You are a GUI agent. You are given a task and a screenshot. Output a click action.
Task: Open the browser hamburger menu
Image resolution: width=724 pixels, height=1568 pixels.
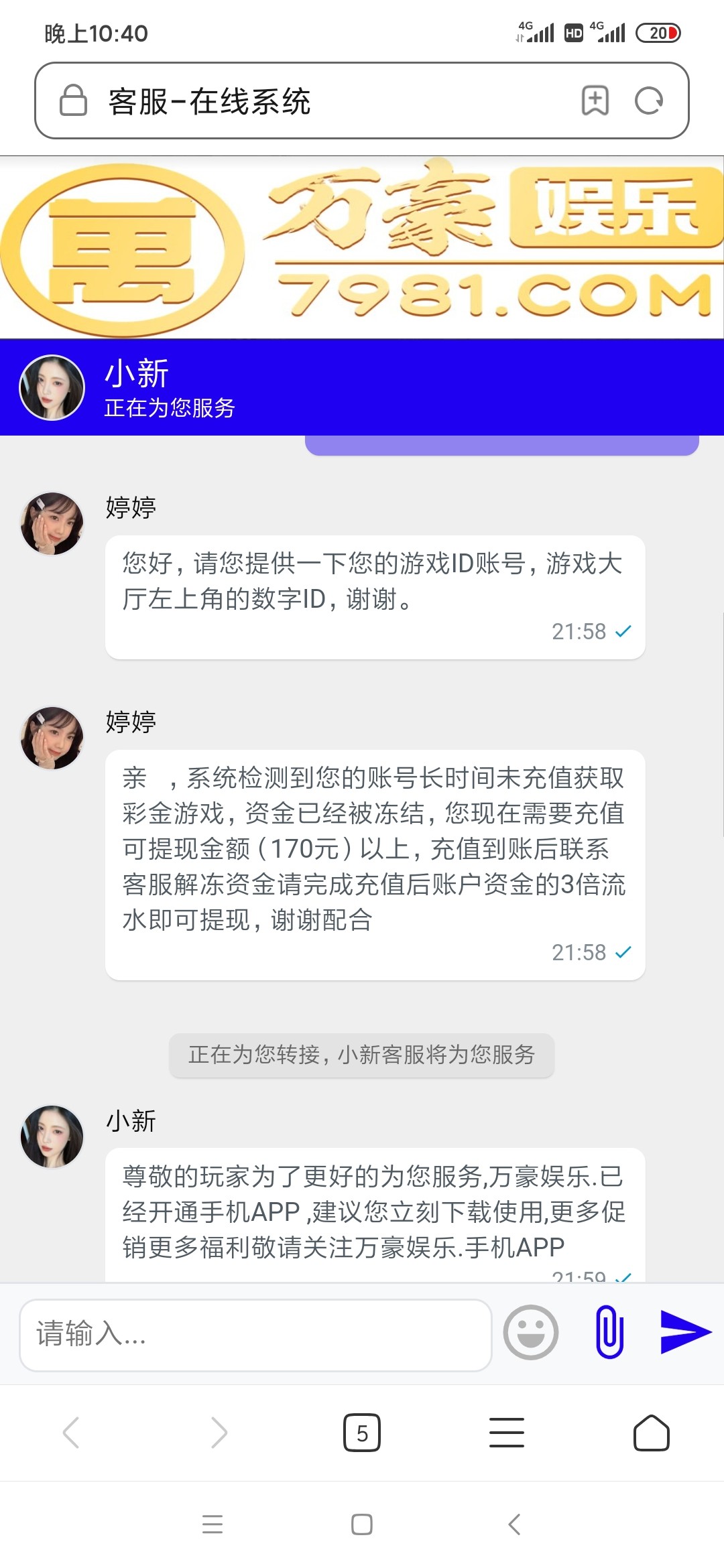coord(507,1433)
